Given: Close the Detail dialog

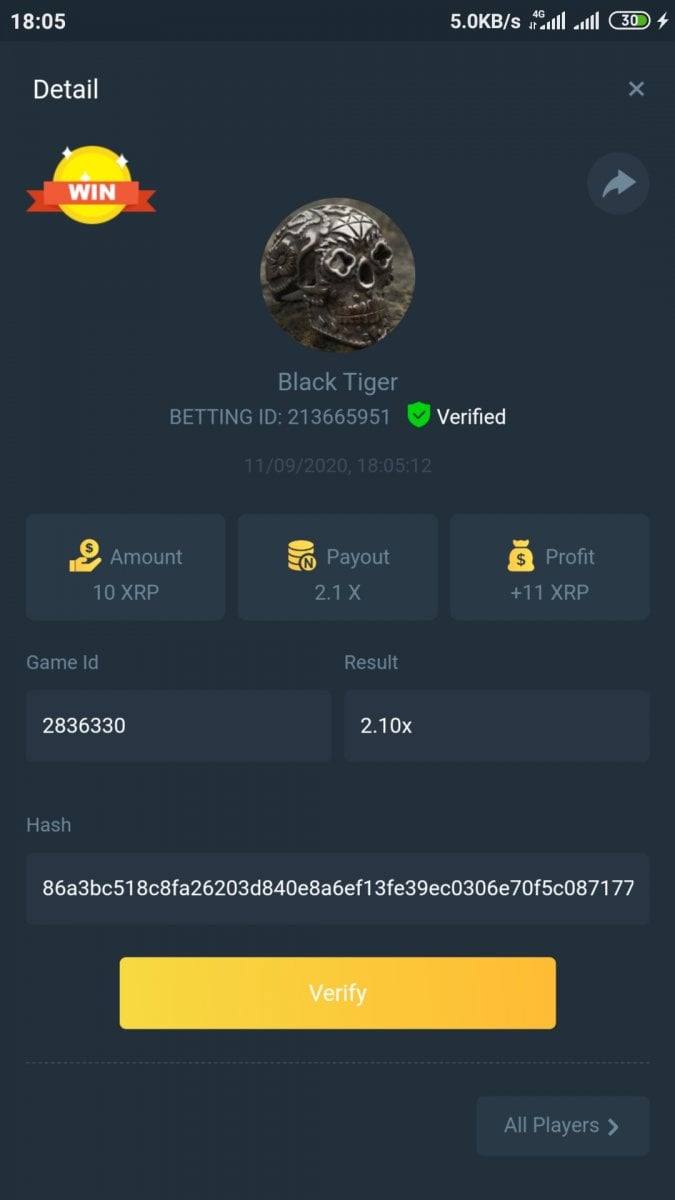Looking at the screenshot, I should tap(636, 89).
